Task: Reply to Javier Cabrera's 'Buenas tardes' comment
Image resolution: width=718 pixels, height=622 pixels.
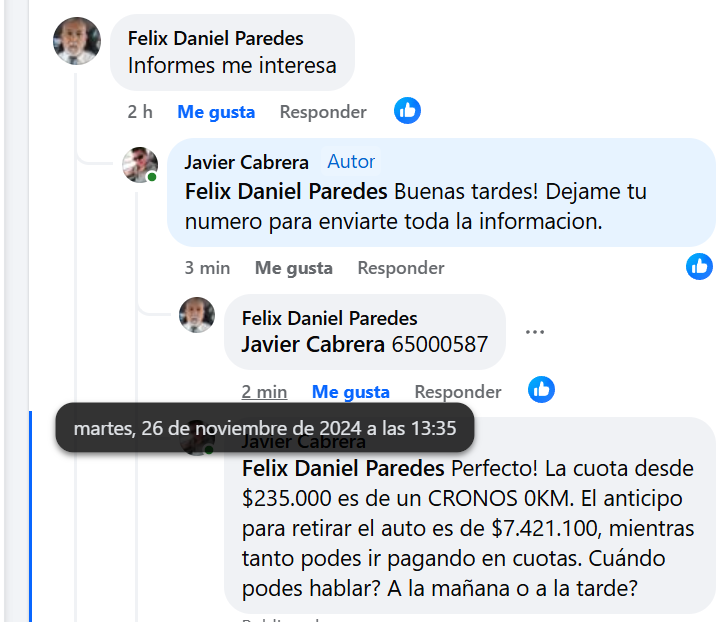Action: (400, 268)
